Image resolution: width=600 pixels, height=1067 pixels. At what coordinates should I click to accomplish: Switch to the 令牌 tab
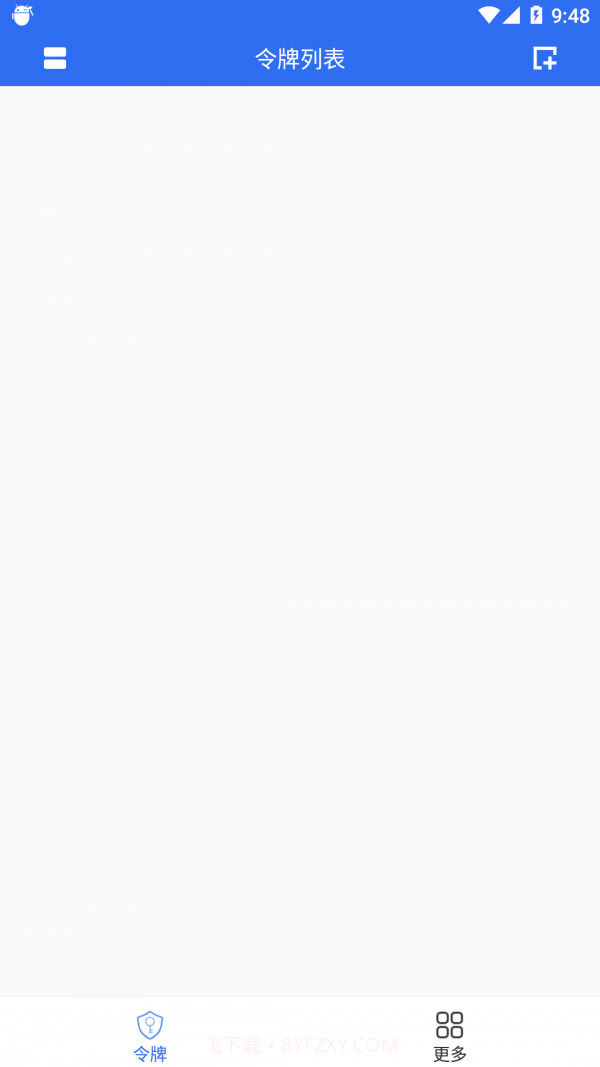(150, 1035)
